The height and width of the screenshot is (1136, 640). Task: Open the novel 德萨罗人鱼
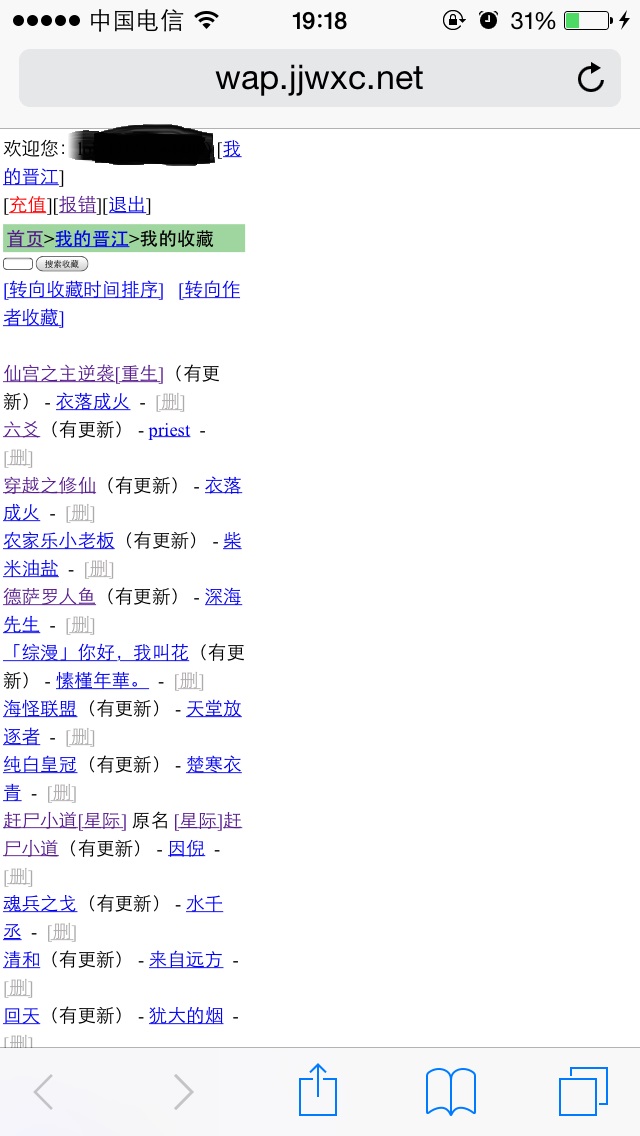tap(49, 597)
